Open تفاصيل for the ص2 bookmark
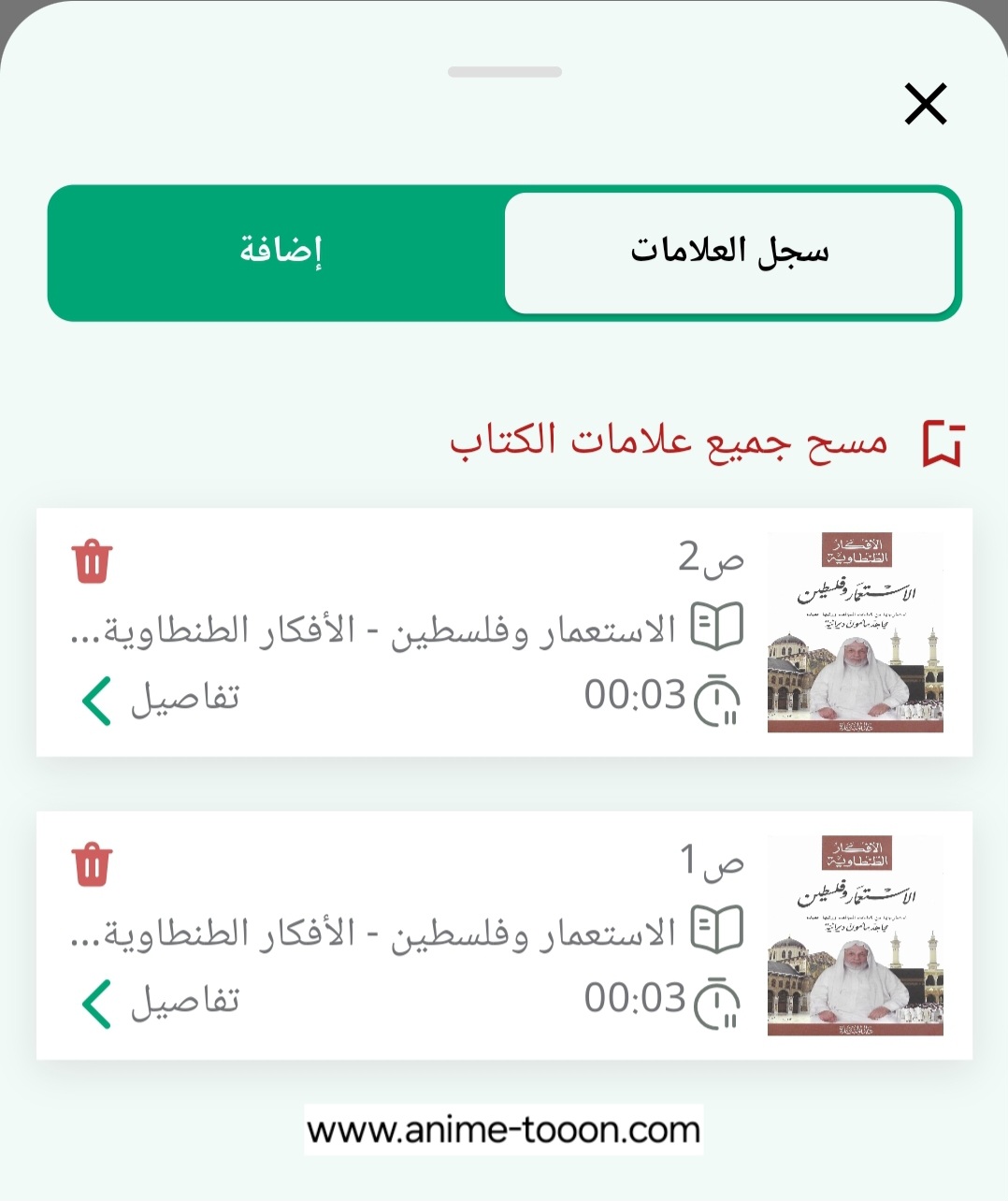The image size is (1008, 1201). tap(159, 700)
